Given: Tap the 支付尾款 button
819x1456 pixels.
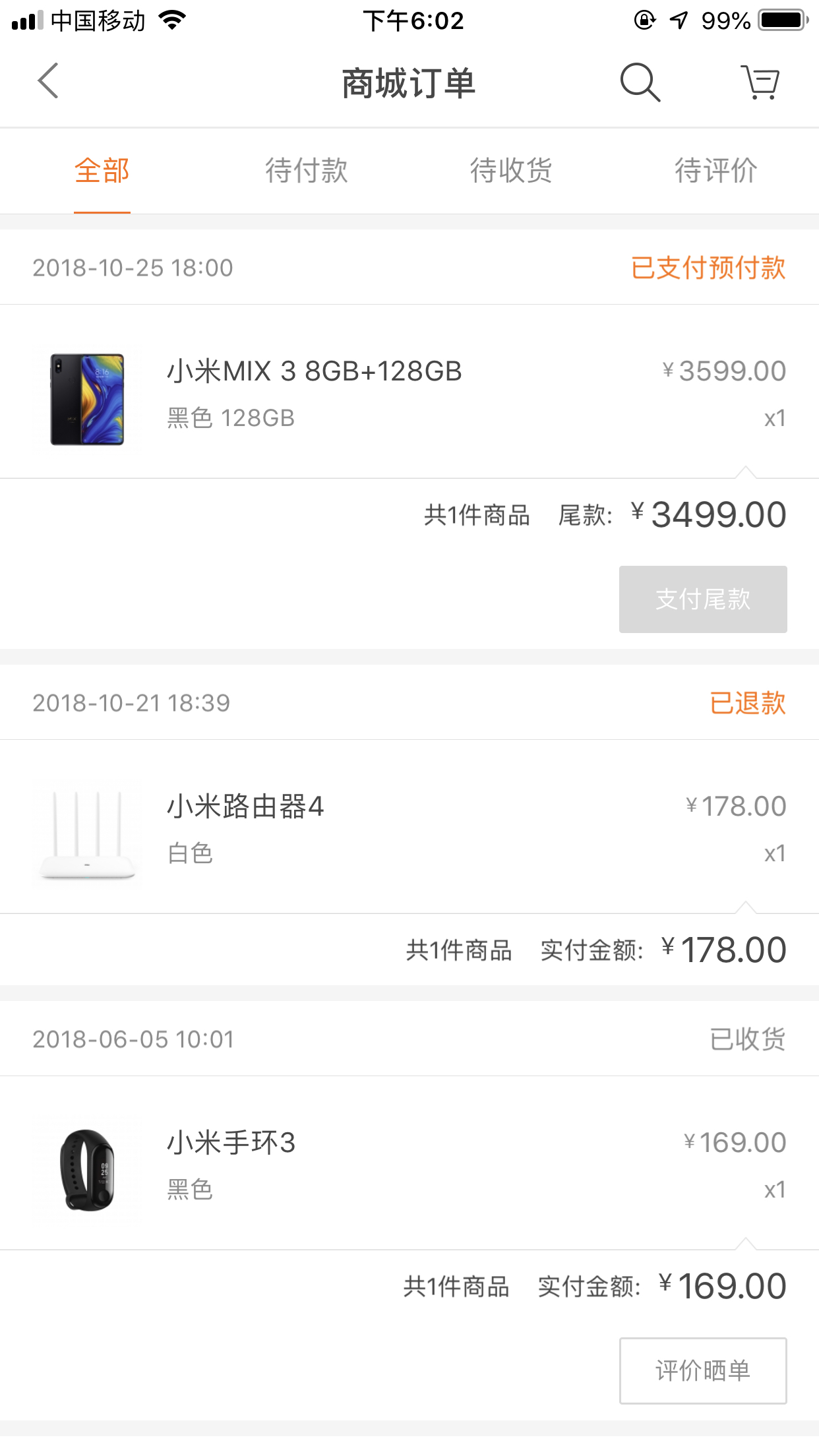Looking at the screenshot, I should (702, 599).
